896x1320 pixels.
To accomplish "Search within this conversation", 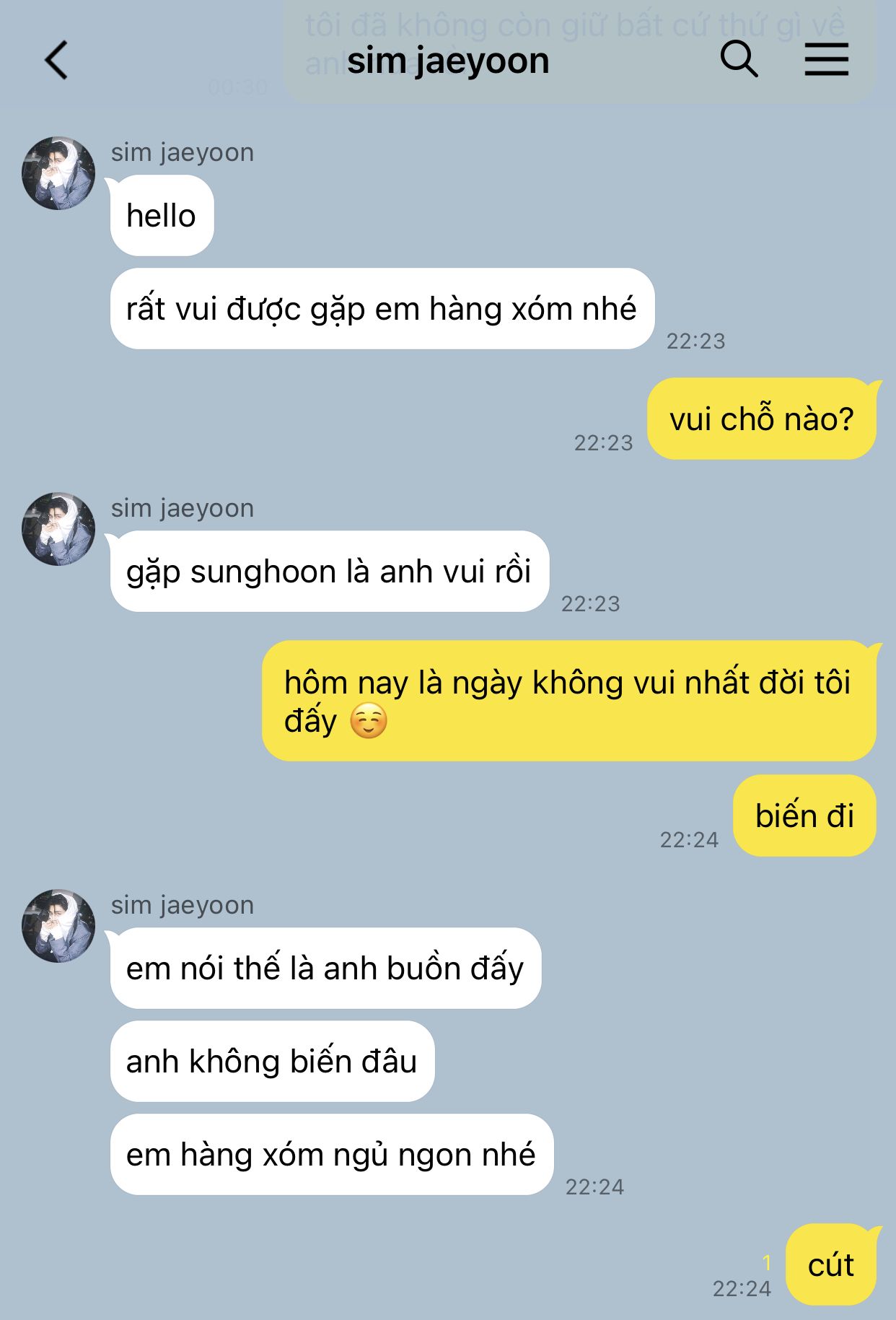I will click(x=739, y=59).
